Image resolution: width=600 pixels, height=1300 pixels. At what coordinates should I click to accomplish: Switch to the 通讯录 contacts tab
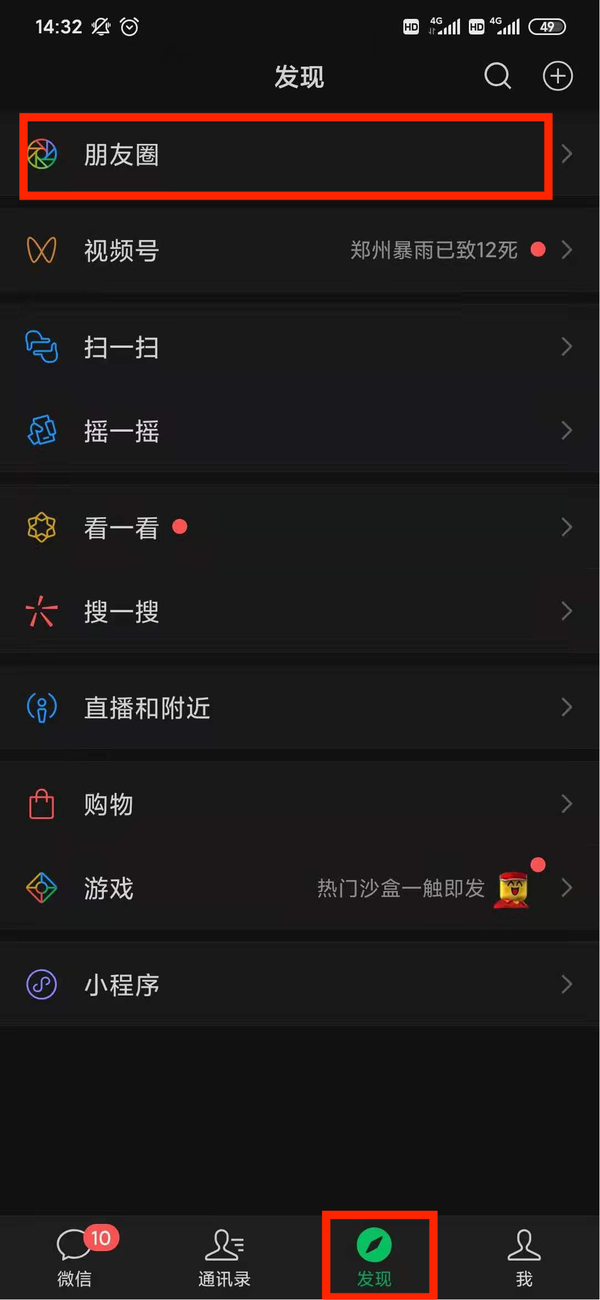pos(224,1256)
